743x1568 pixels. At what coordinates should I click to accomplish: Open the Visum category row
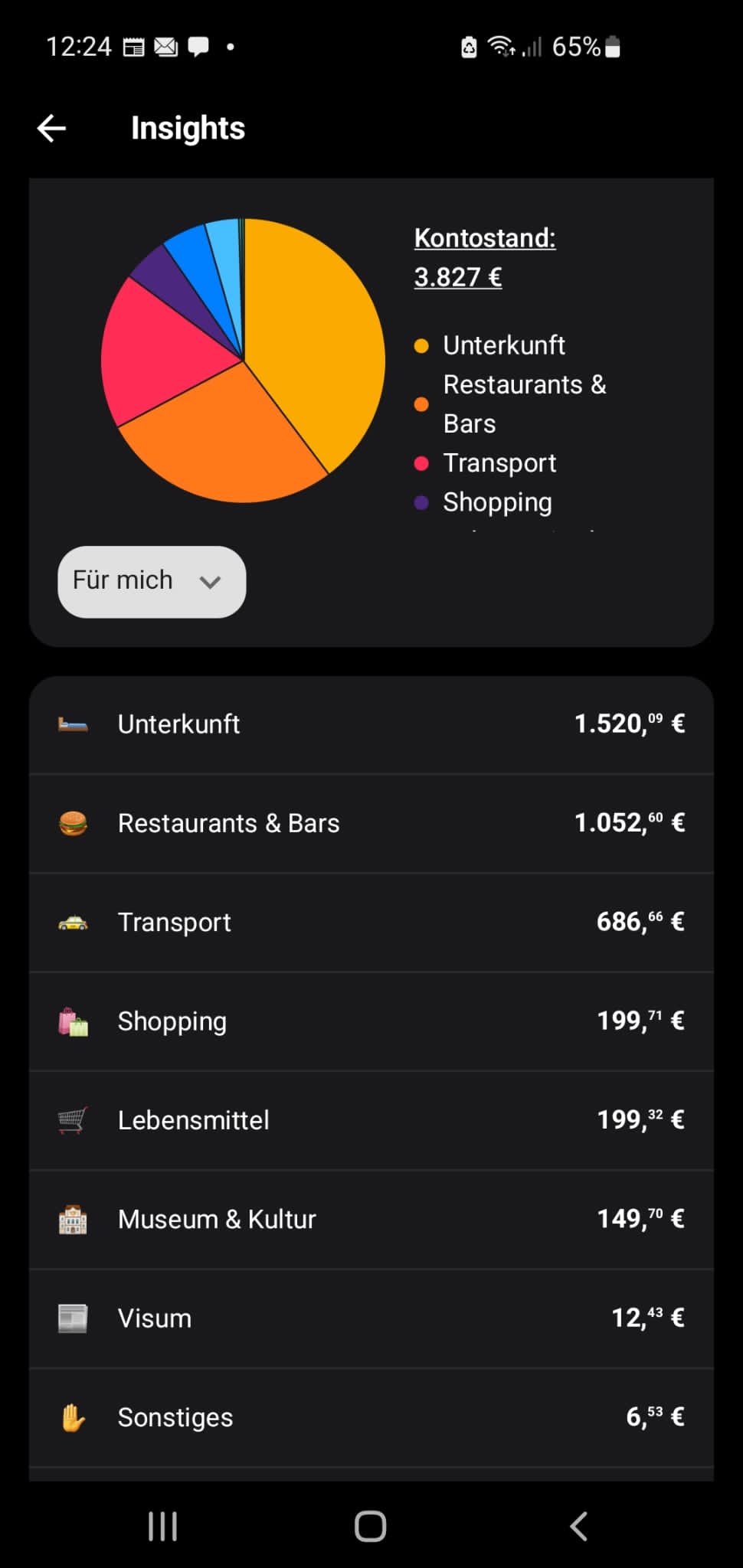371,1318
